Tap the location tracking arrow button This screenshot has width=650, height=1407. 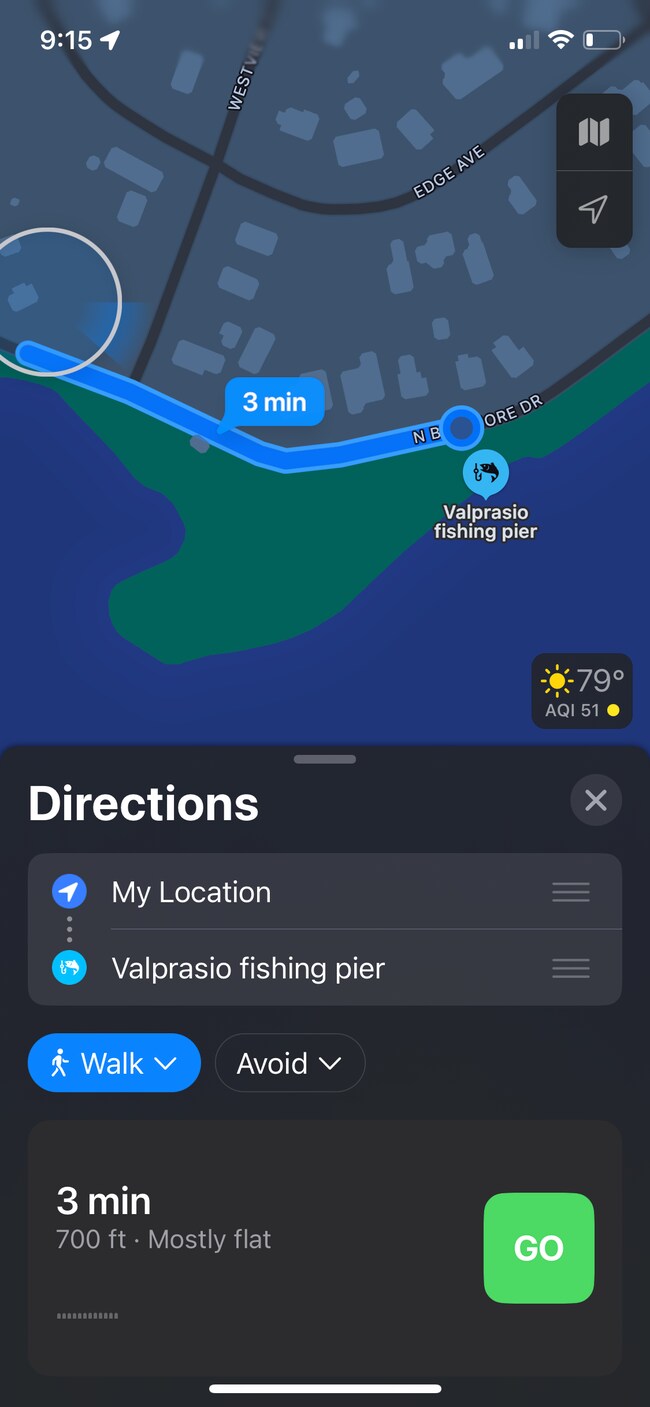(594, 209)
